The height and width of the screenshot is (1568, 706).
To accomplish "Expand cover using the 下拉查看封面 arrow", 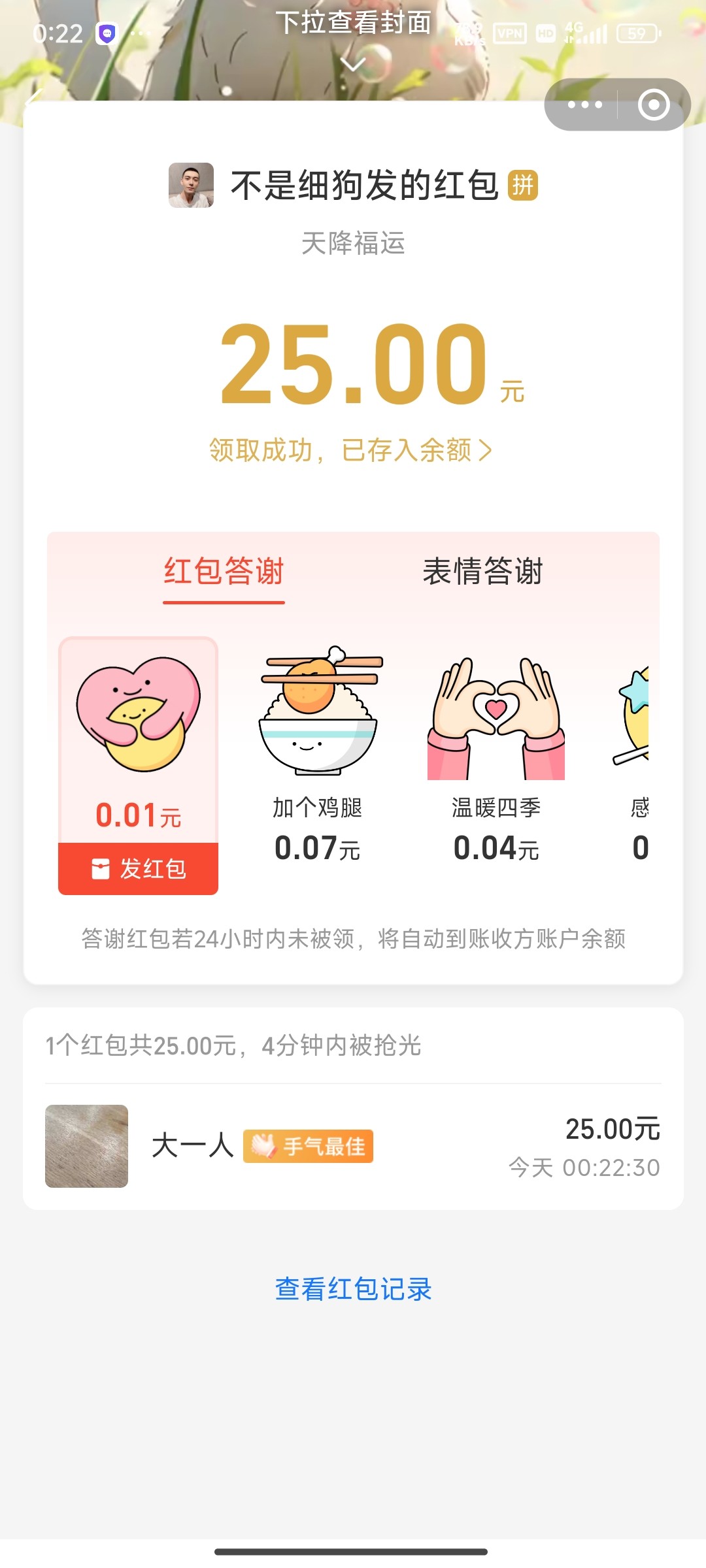I will 353,64.
